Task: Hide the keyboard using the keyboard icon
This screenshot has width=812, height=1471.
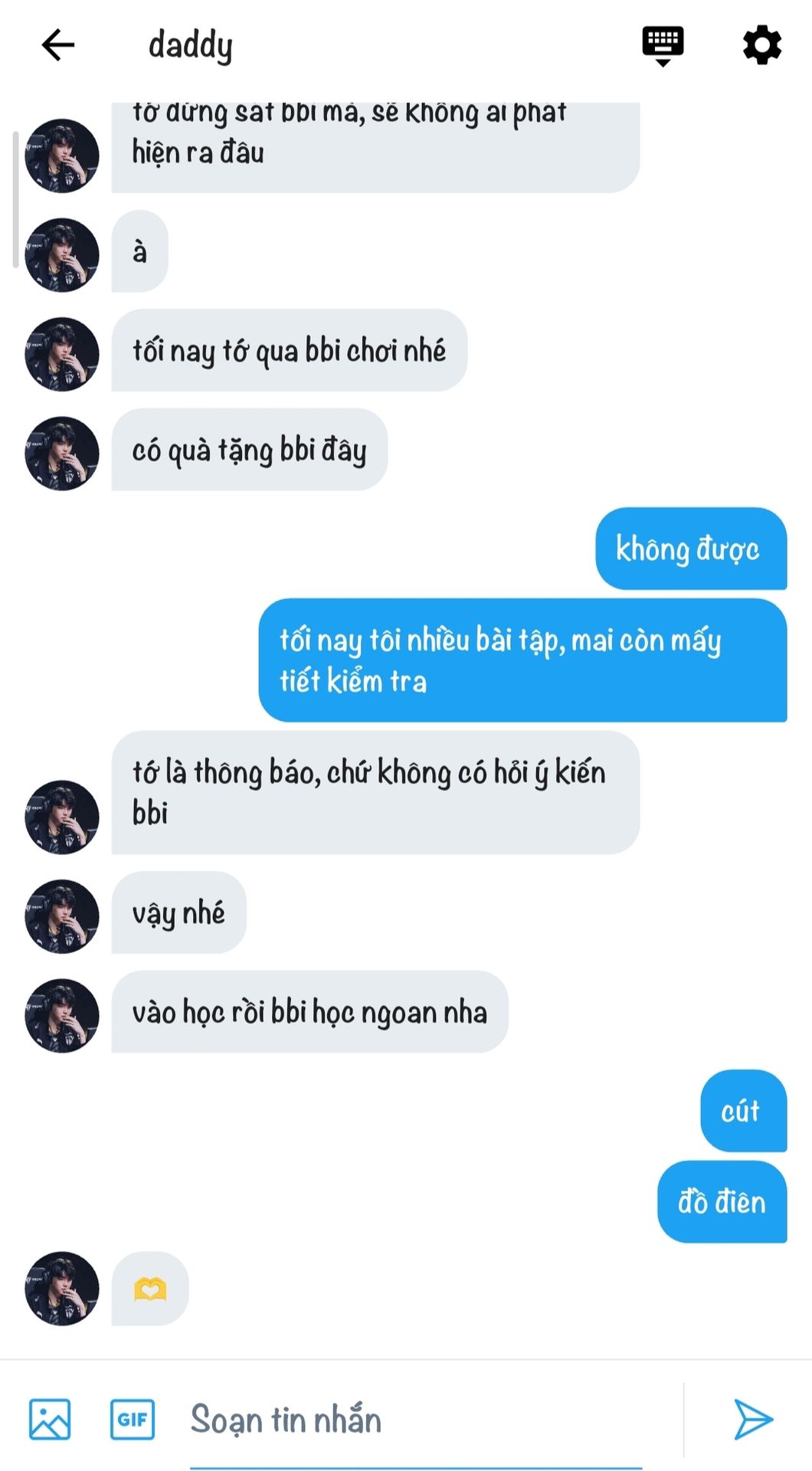Action: 663,45
